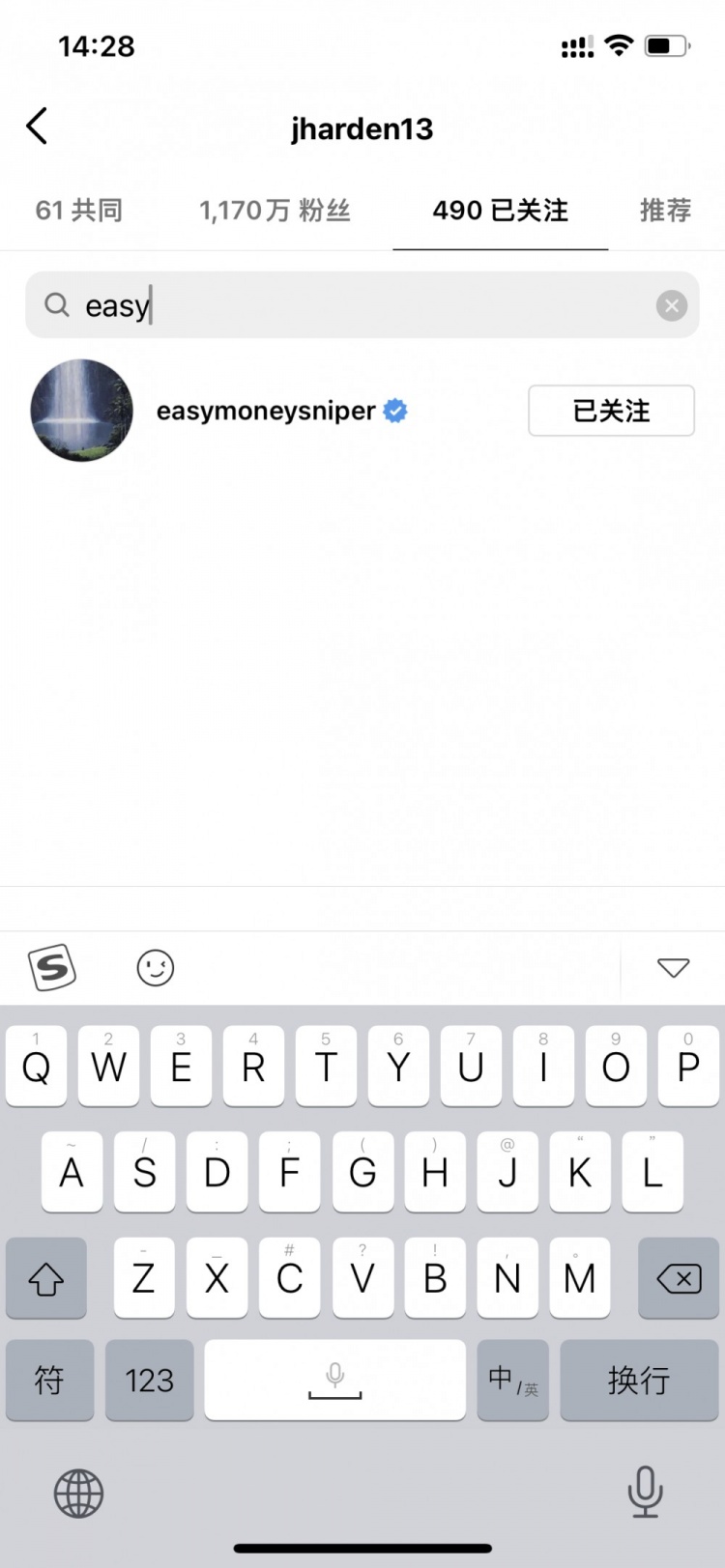Open the 符 symbols keyboard

[49, 1380]
